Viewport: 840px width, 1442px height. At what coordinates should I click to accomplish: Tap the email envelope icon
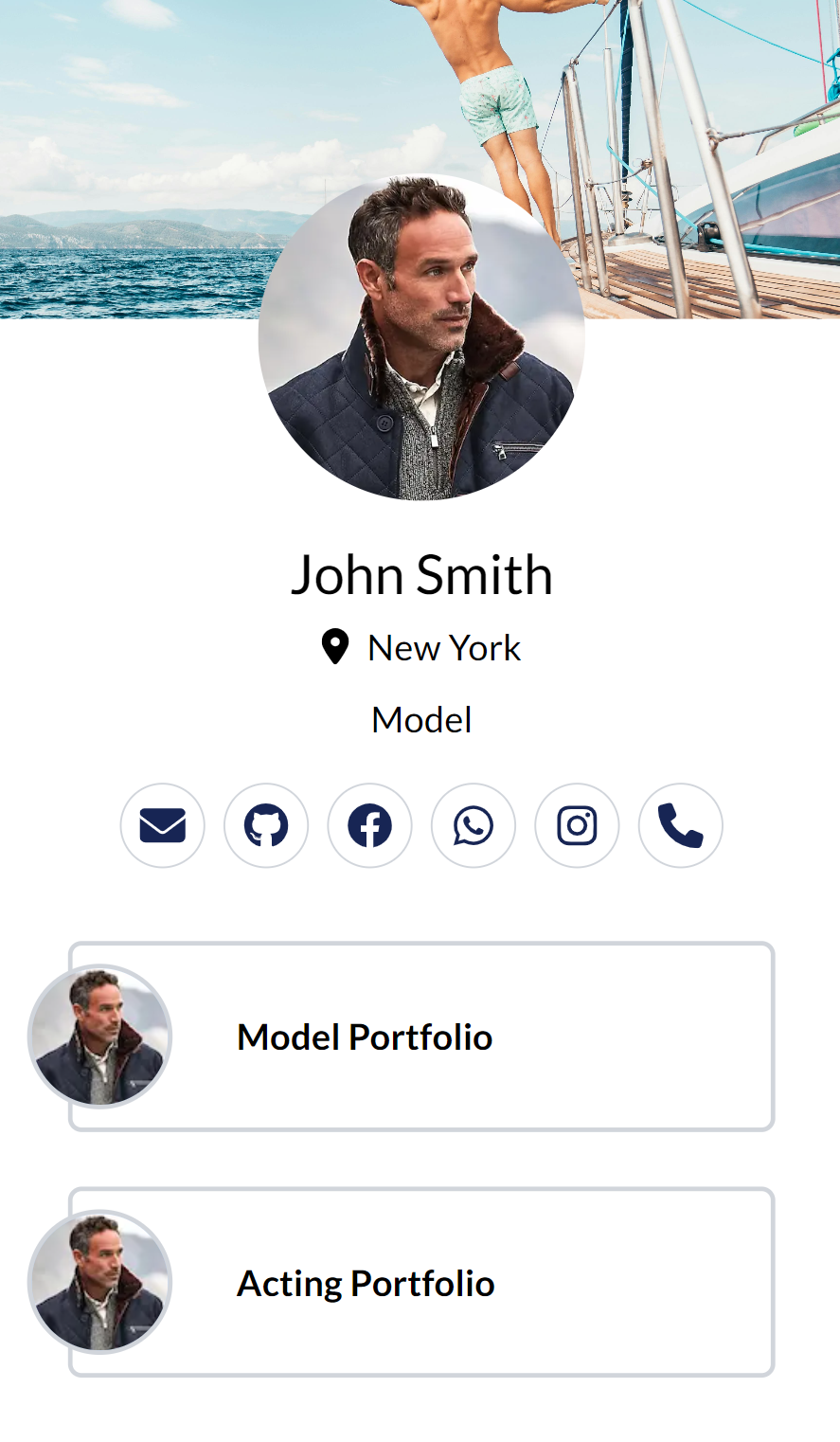click(x=162, y=825)
